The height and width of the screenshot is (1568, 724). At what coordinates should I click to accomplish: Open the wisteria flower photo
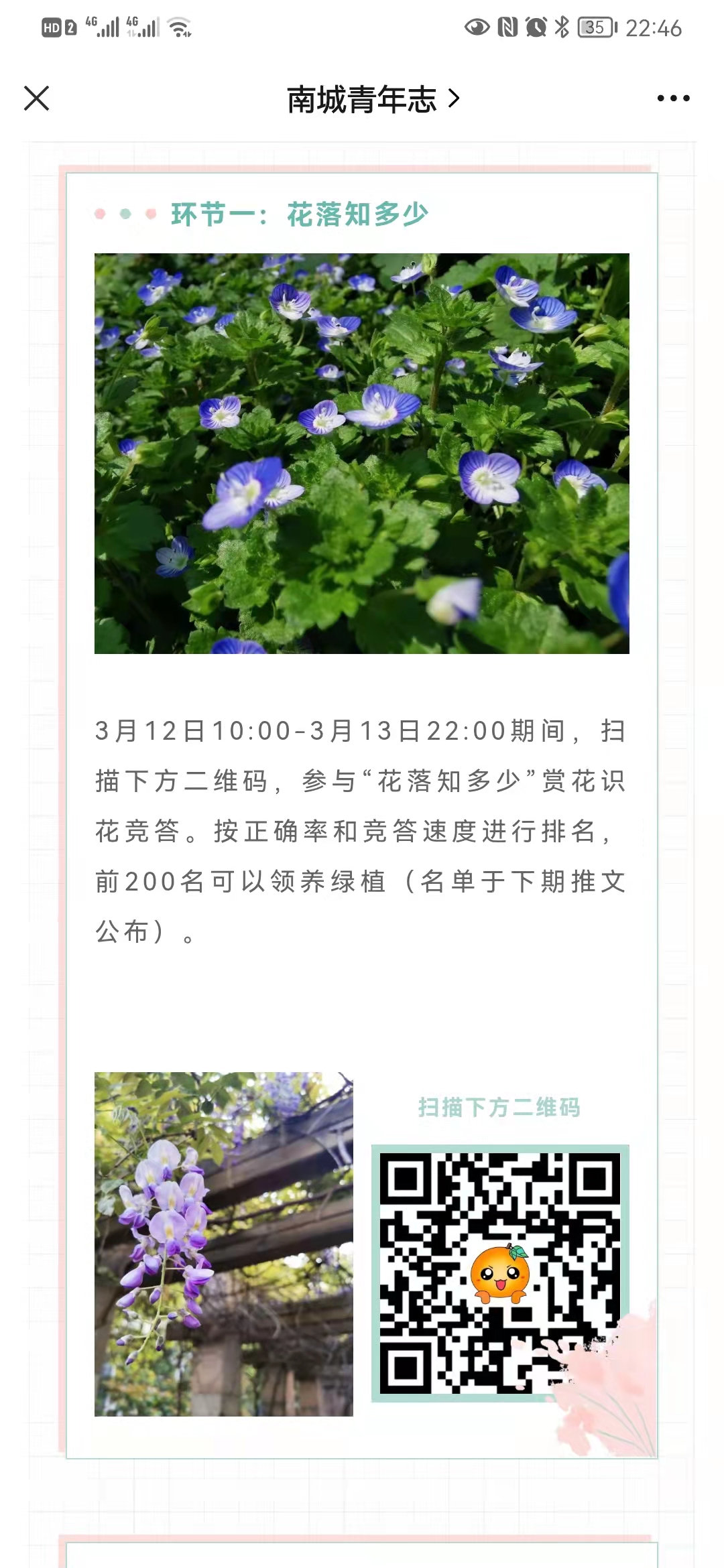[x=223, y=1244]
